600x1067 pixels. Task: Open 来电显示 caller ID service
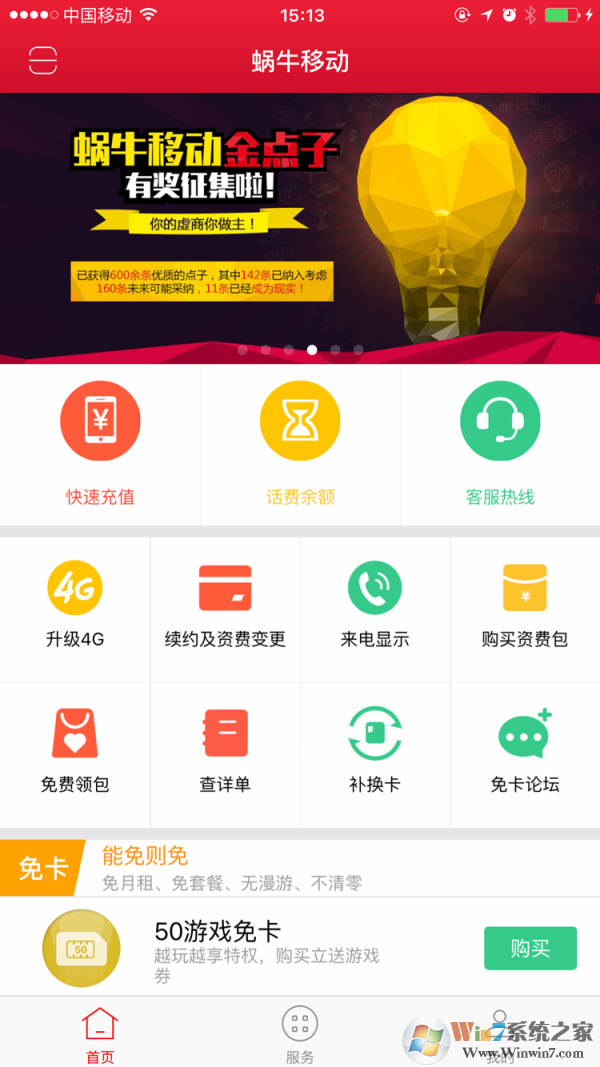coord(375,606)
